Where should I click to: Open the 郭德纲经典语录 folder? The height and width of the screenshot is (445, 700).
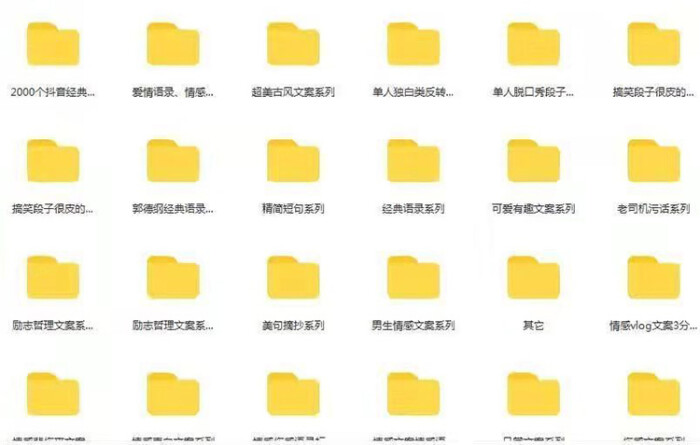click(x=173, y=162)
